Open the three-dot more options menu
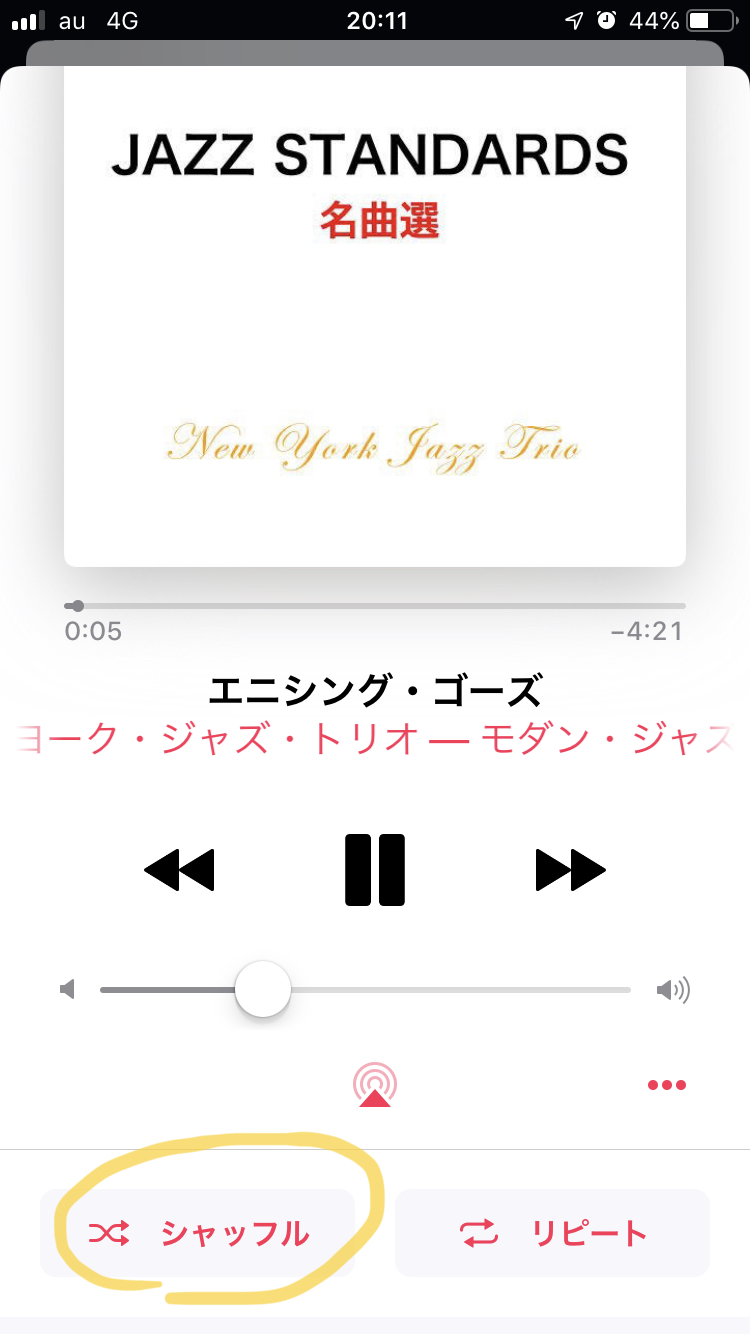 pyautogui.click(x=667, y=1085)
